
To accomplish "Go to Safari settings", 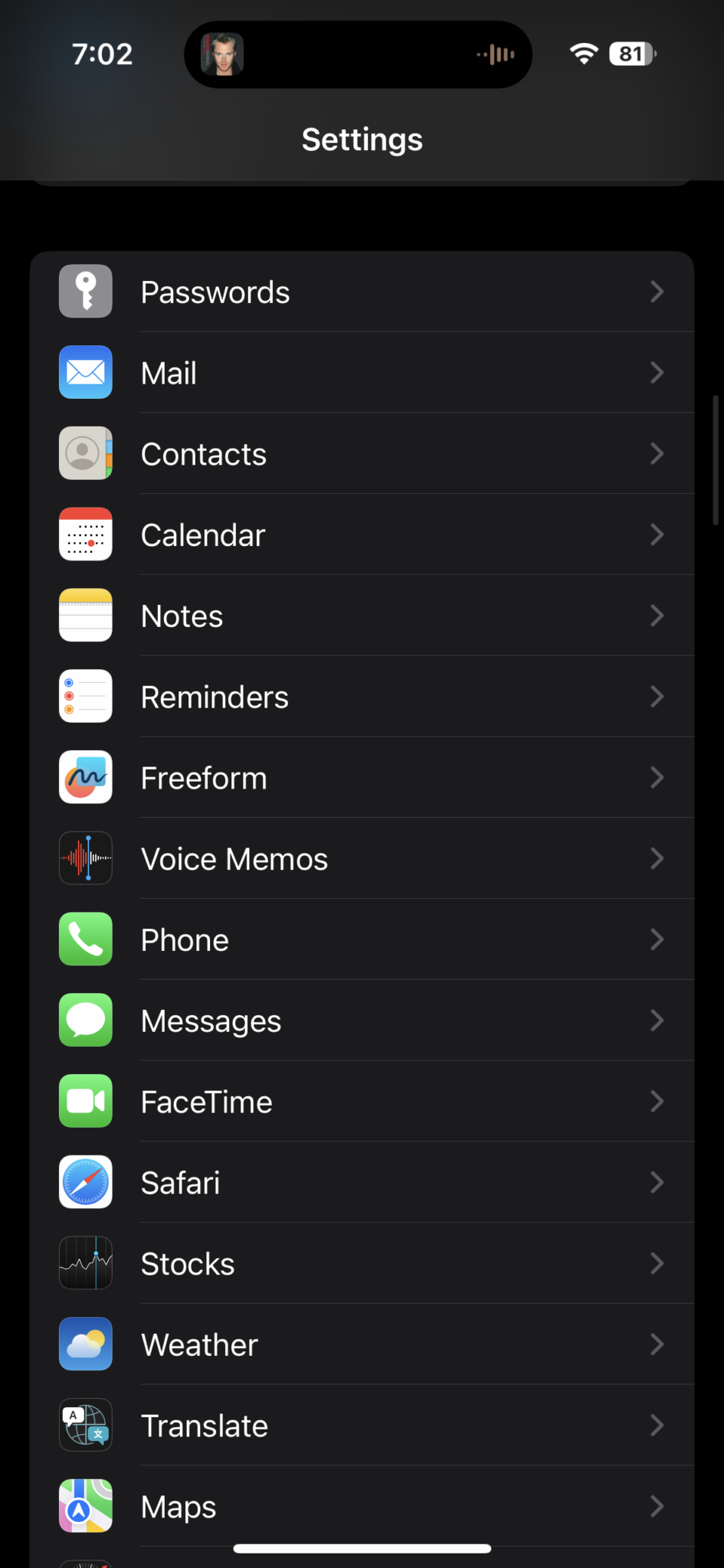I will click(362, 1184).
